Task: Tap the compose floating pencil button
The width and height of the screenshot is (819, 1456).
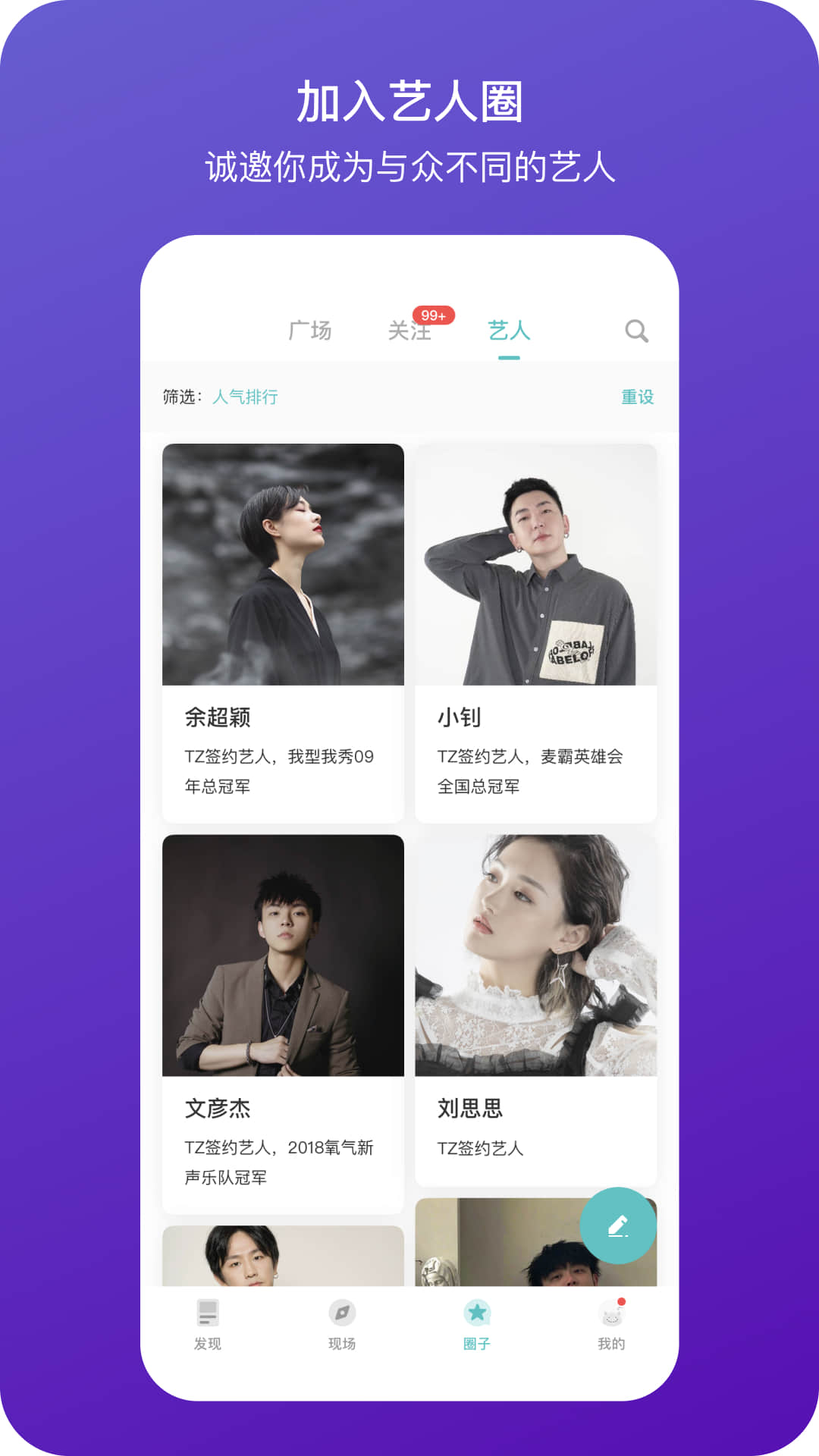Action: point(617,1226)
